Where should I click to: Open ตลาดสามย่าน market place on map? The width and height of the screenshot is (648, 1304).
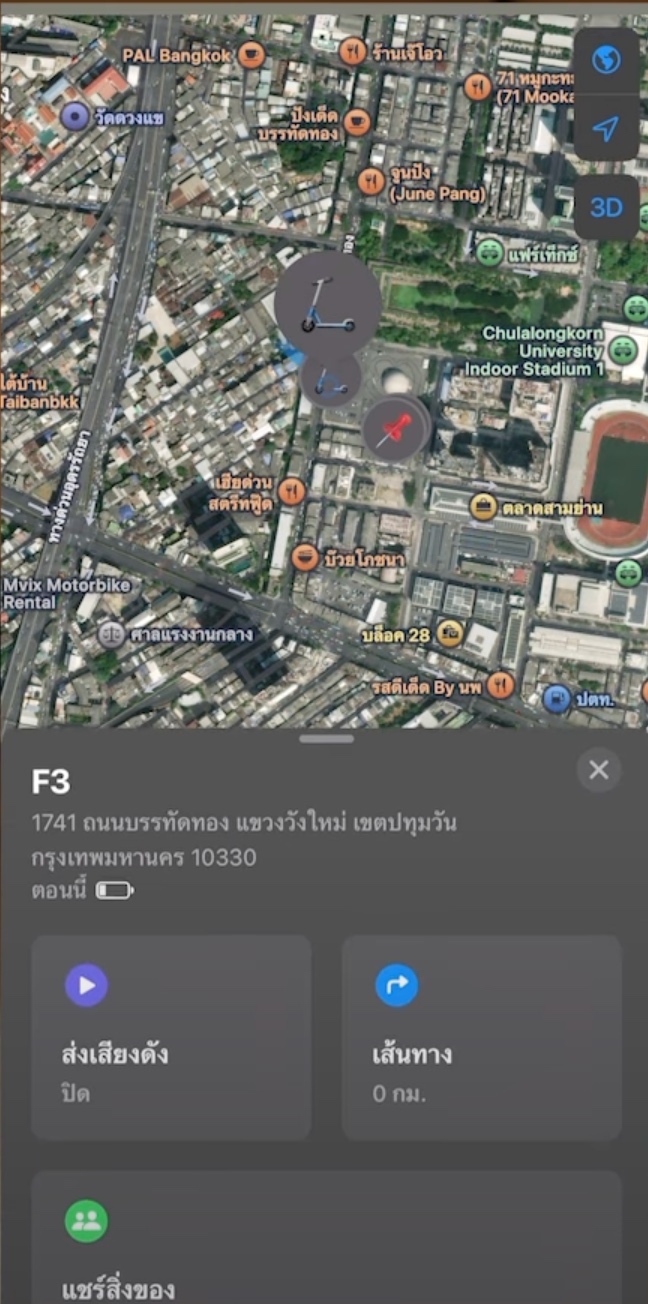[x=484, y=507]
